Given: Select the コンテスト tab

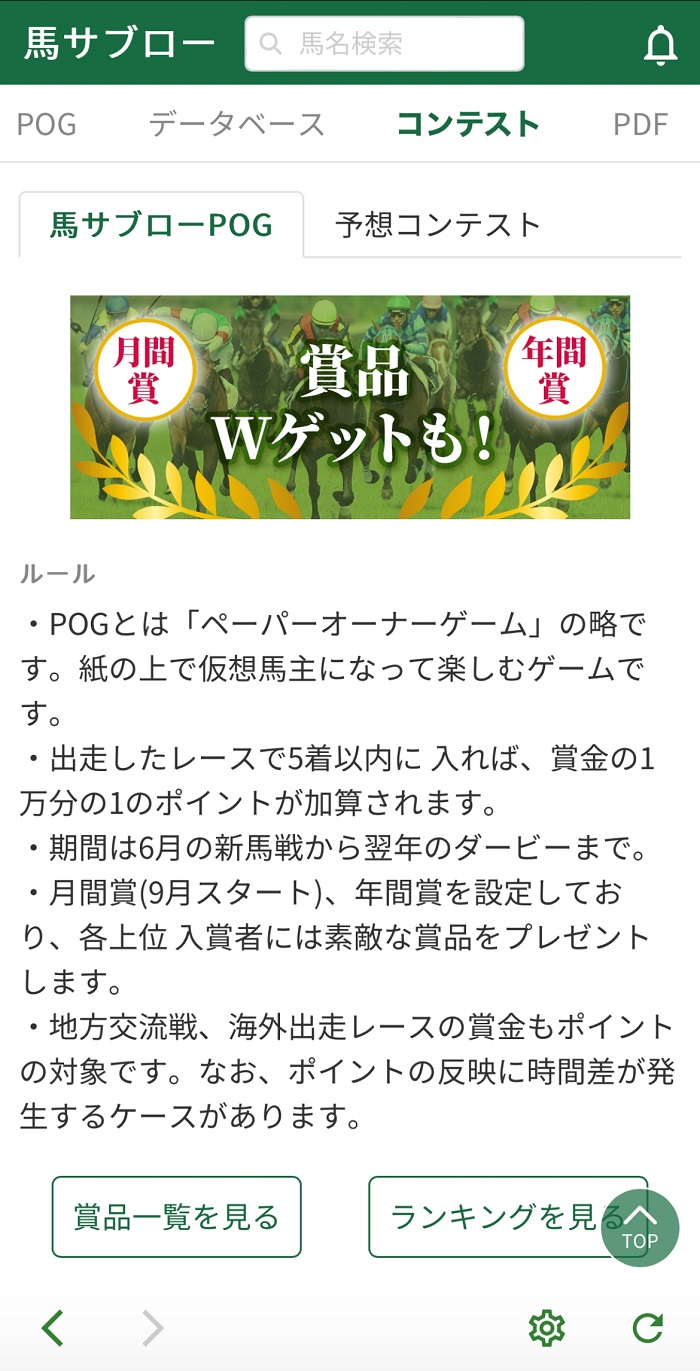Looking at the screenshot, I should (468, 124).
